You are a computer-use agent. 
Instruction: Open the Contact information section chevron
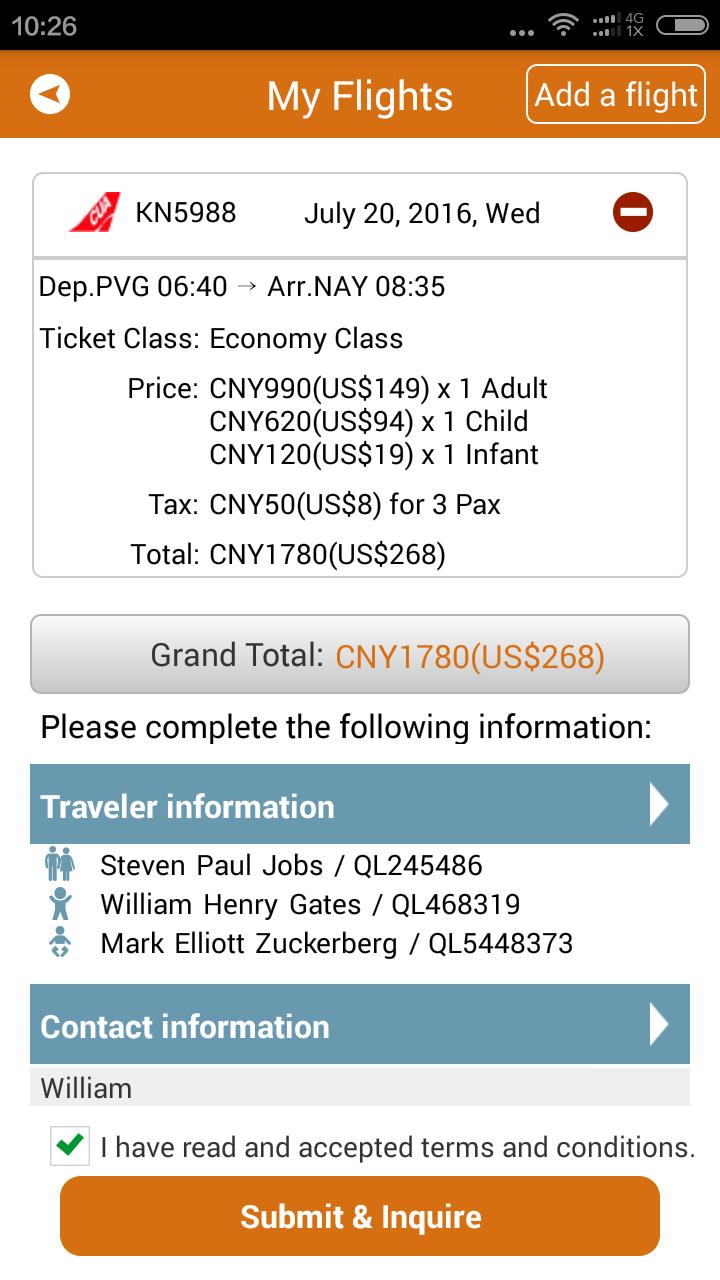[x=657, y=1023]
